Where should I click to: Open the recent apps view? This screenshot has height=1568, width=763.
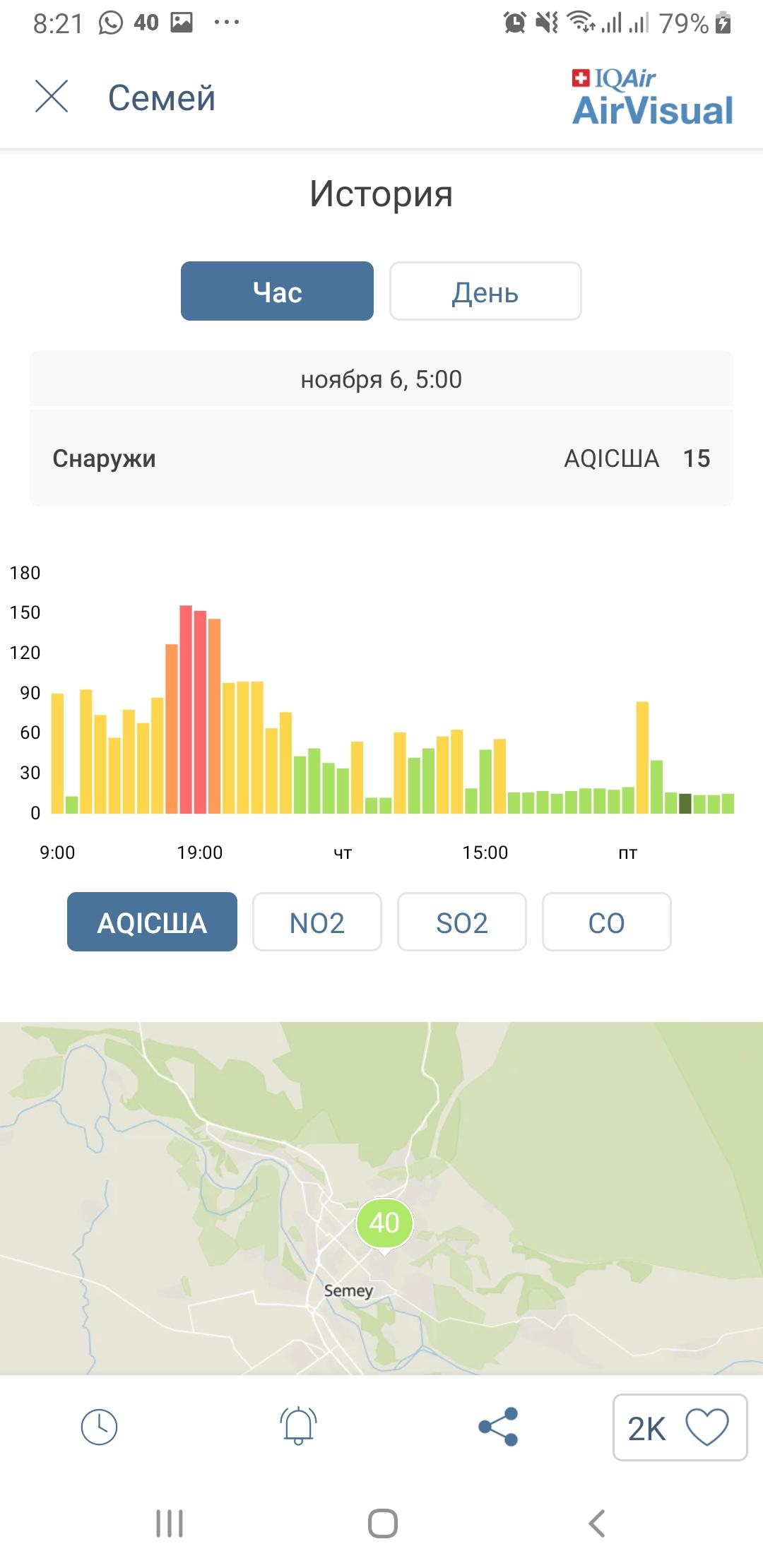click(170, 1524)
